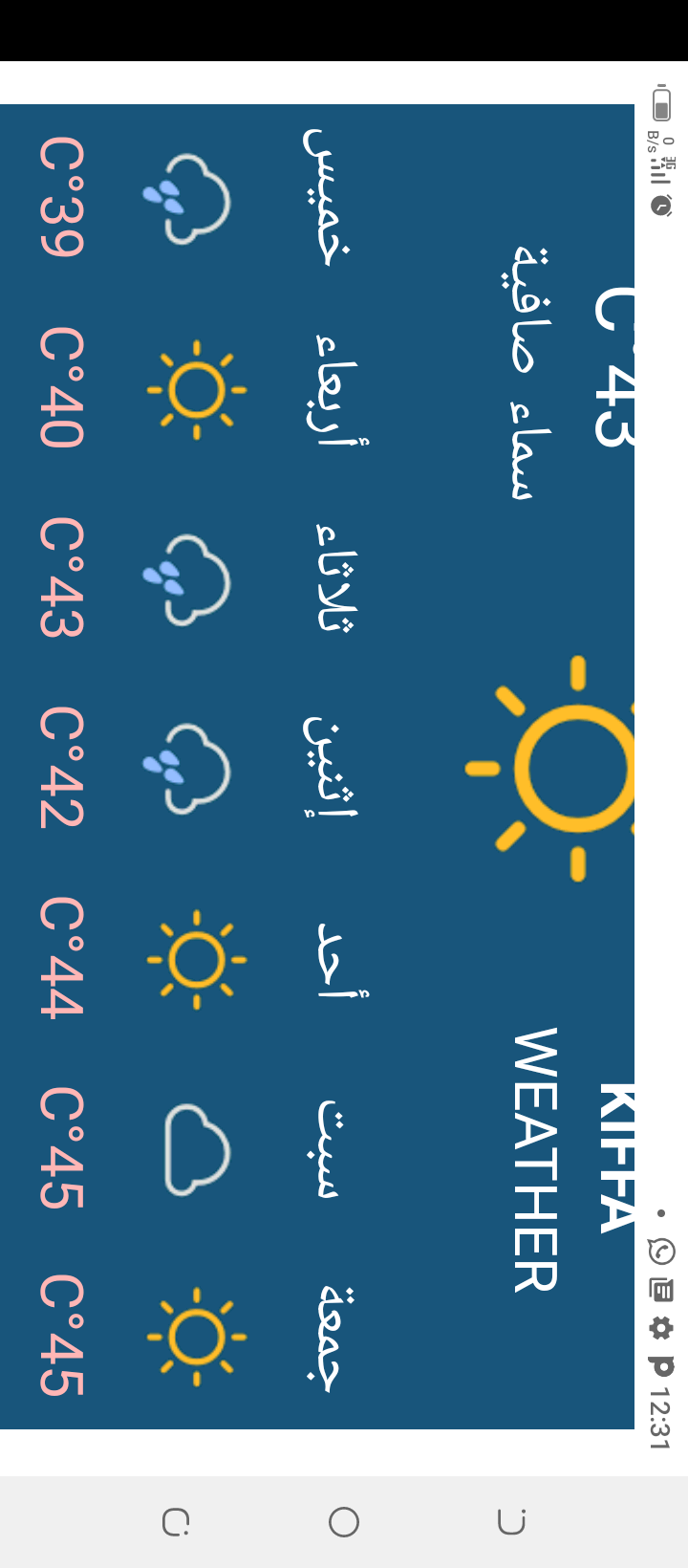Open recent apps with the rounded-square button
688x1568 pixels.
tap(176, 1521)
